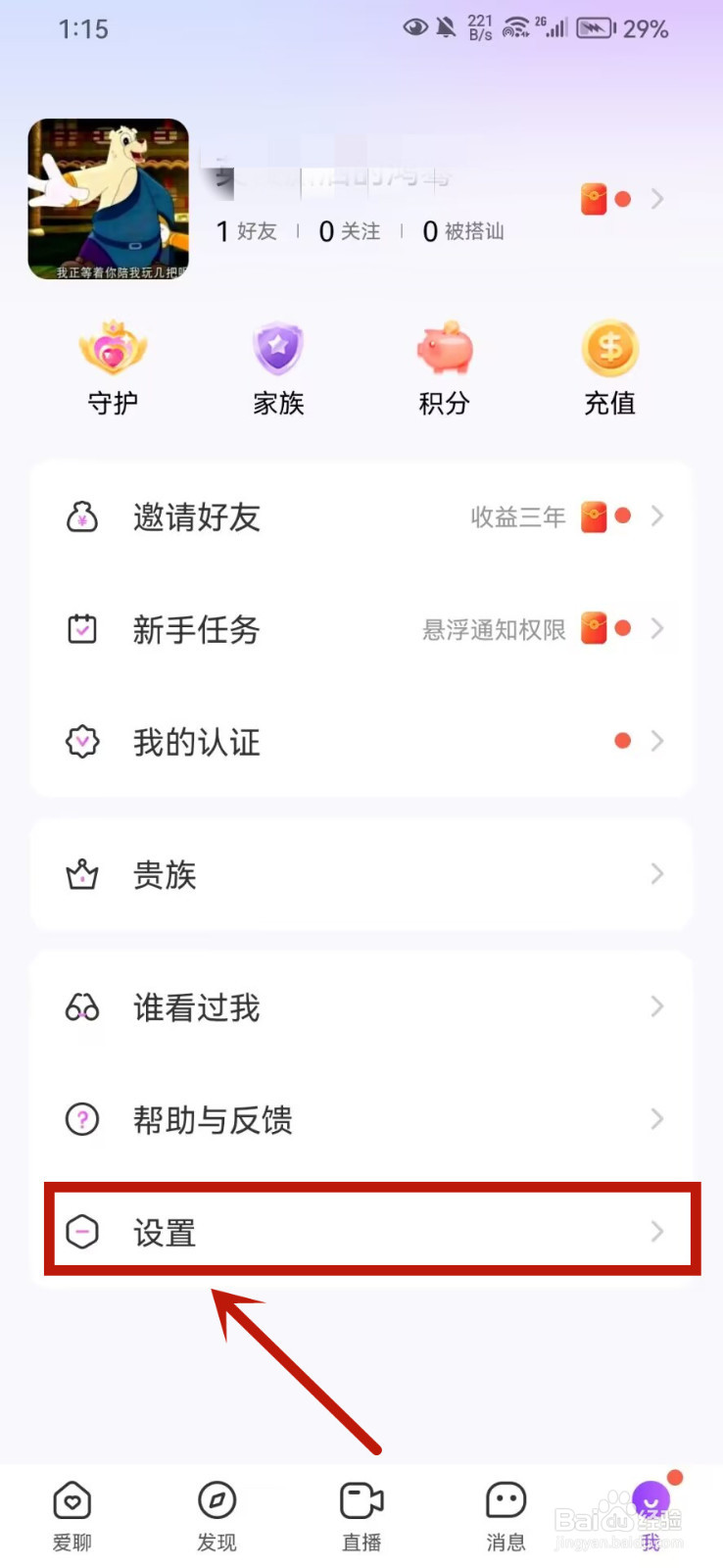The height and width of the screenshot is (1568, 723).
Task: Open the 贵族 row
Action: point(361,874)
